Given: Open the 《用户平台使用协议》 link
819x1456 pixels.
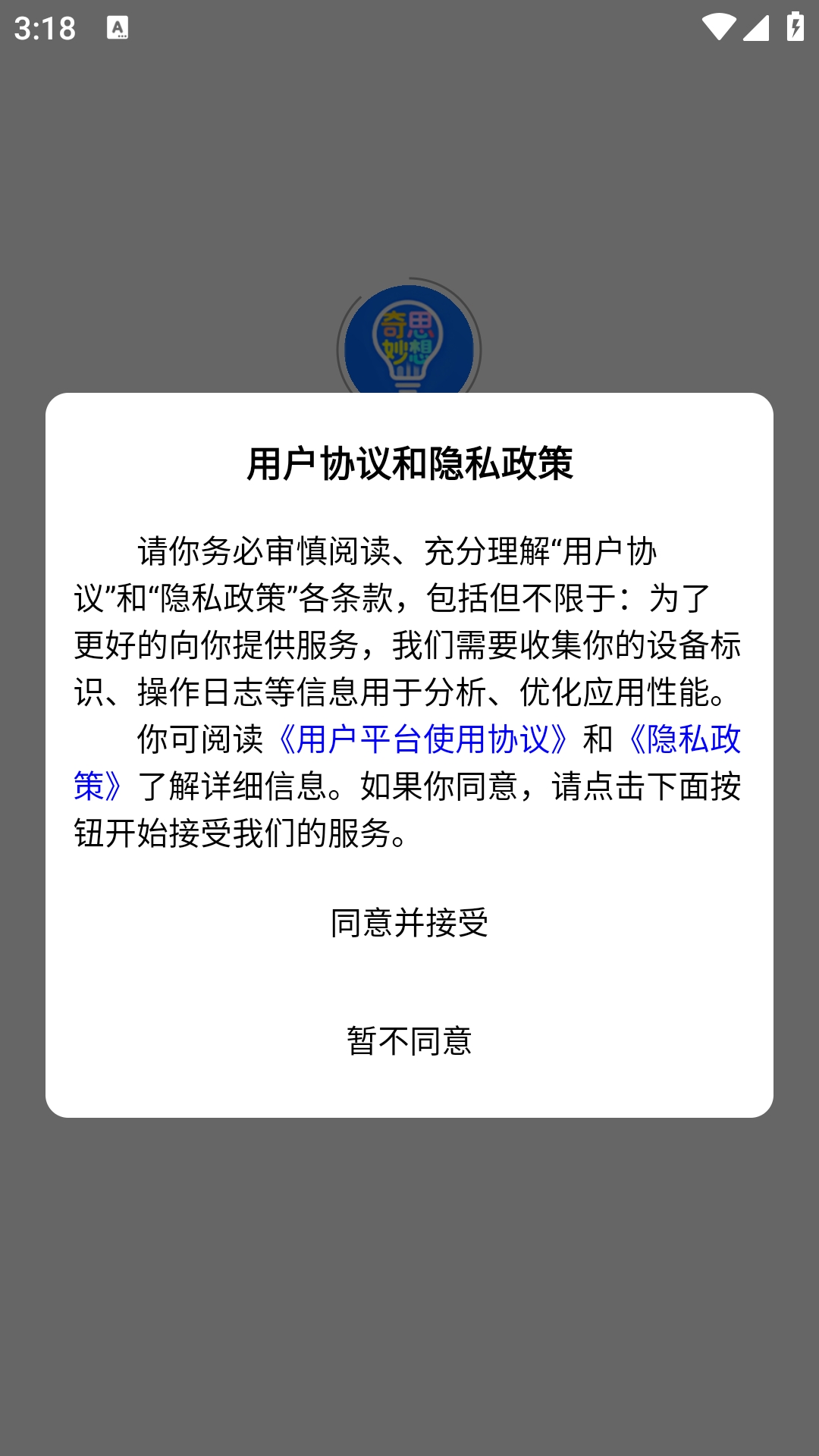Looking at the screenshot, I should pyautogui.click(x=423, y=739).
